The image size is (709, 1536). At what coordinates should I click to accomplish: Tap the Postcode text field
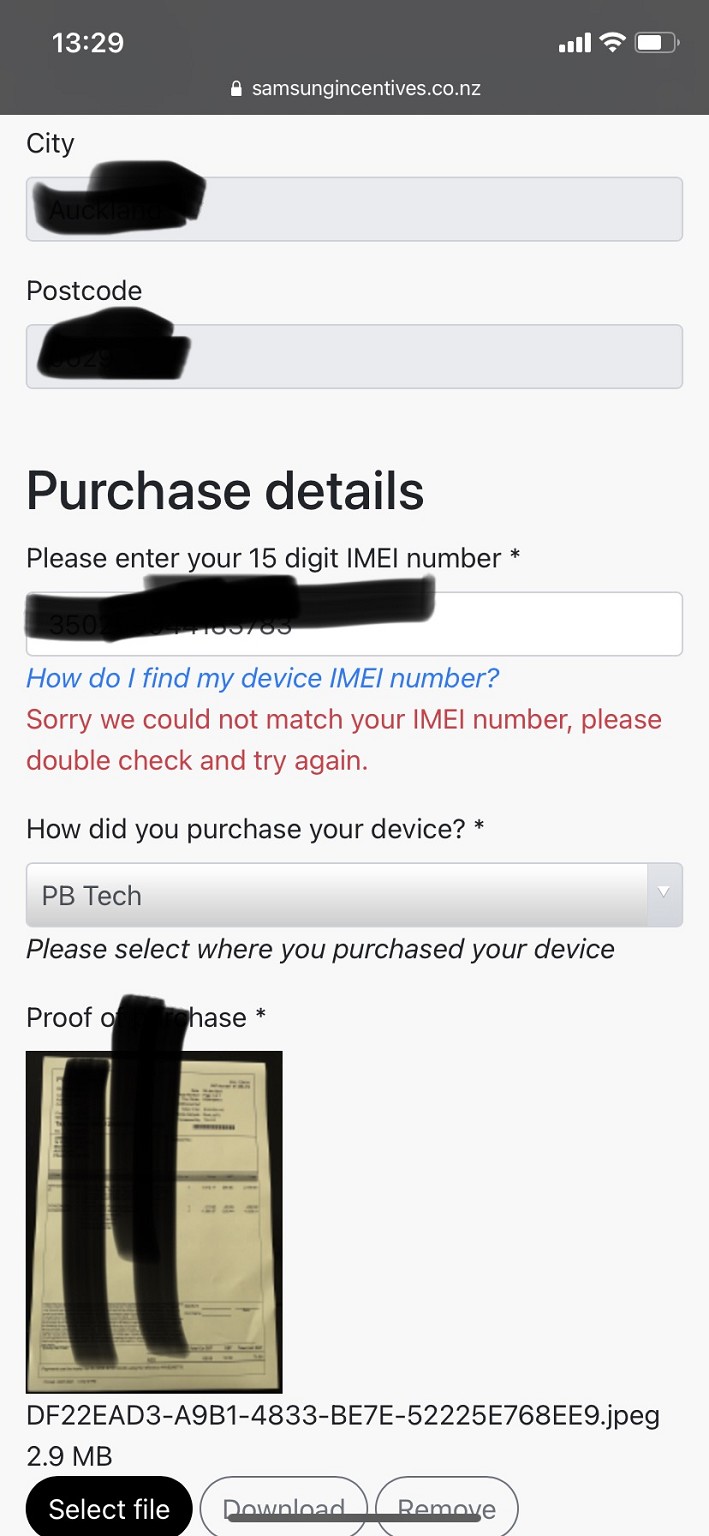[x=354, y=356]
